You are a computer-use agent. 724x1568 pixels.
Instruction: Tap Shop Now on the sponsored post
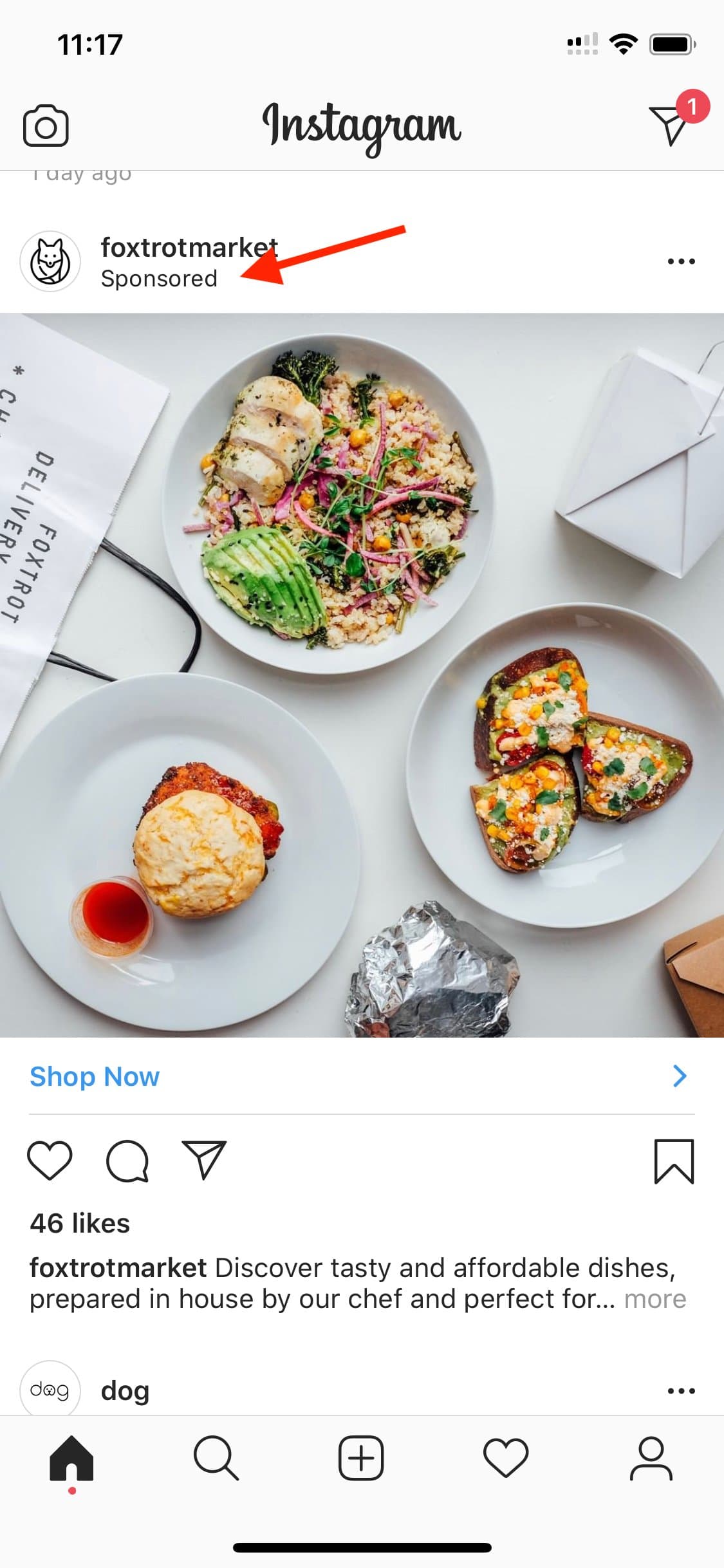pyautogui.click(x=95, y=1076)
